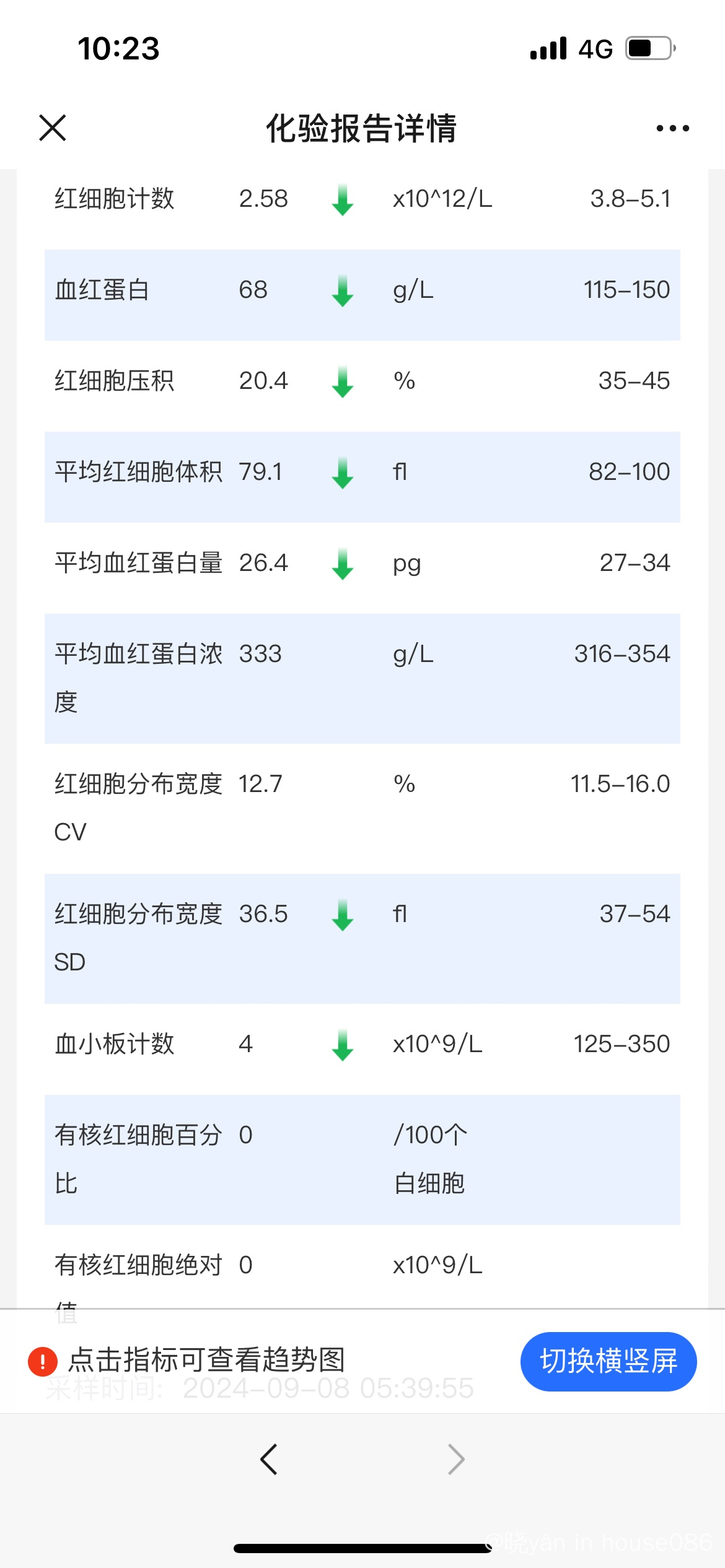Open the three-dot overflow menu
This screenshot has width=725, height=1568.
[672, 128]
